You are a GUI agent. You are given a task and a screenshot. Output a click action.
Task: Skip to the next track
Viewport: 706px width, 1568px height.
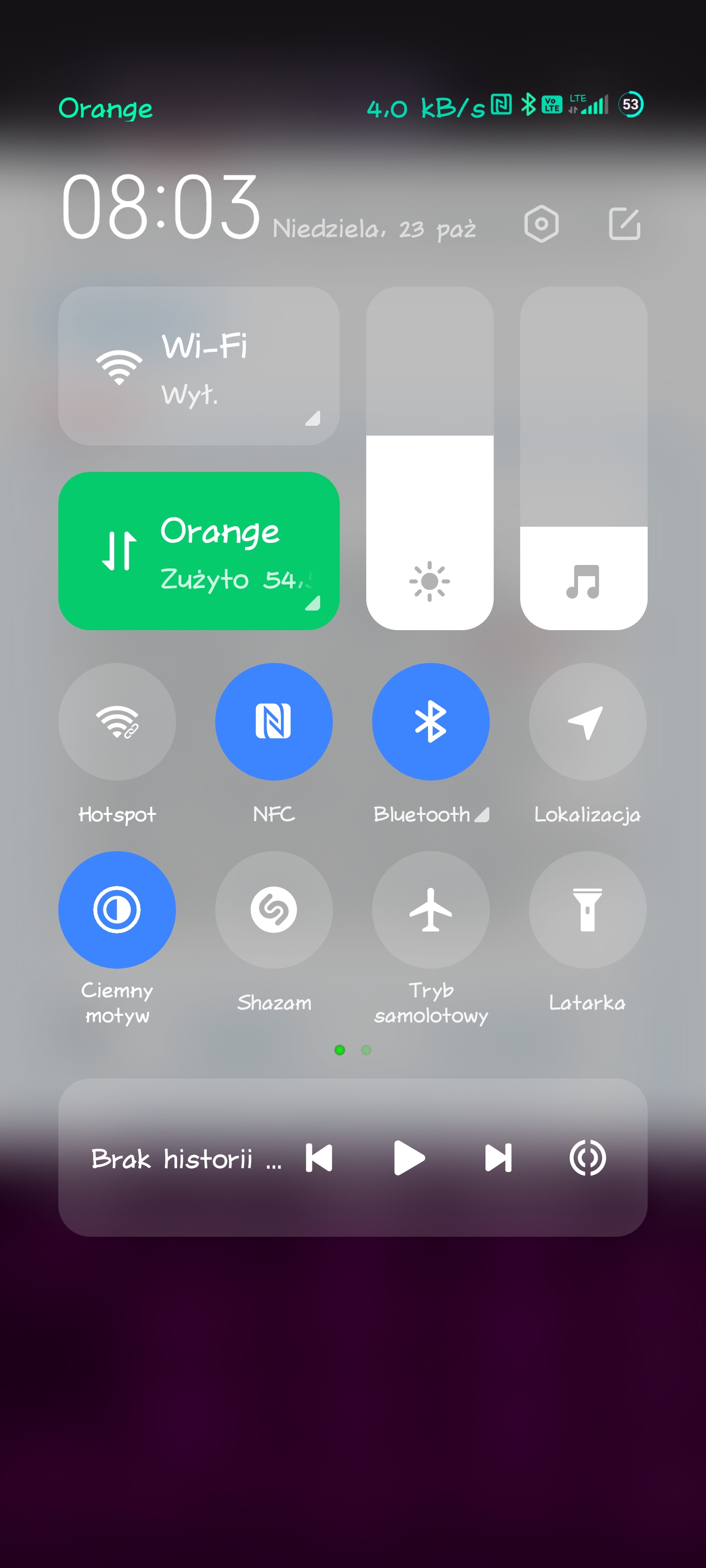coord(498,1158)
